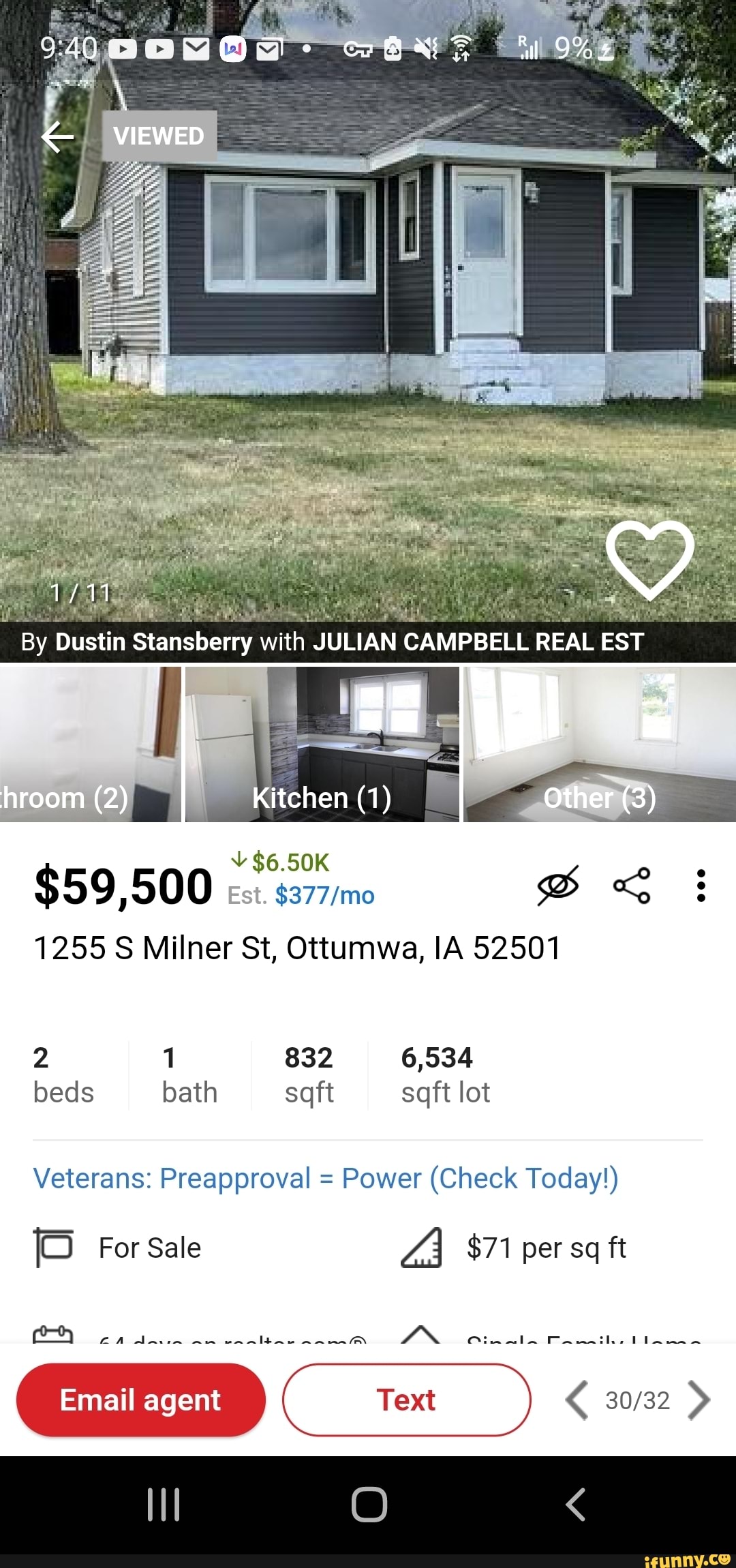
Task: Tap the Text button
Action: pos(406,1400)
